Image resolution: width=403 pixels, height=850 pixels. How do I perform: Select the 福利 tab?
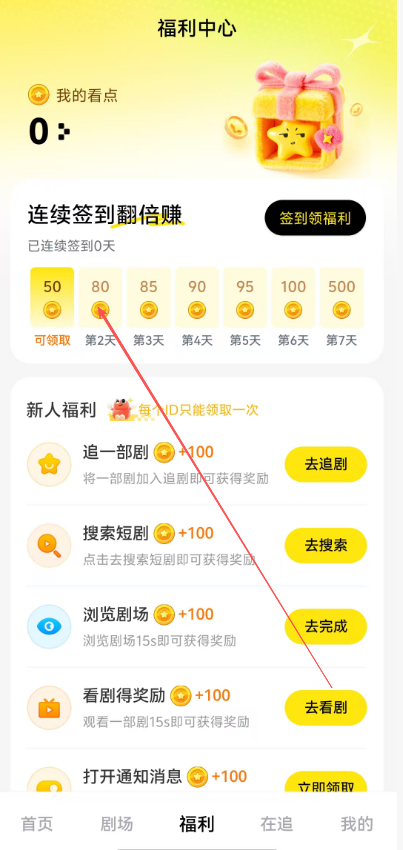click(197, 824)
